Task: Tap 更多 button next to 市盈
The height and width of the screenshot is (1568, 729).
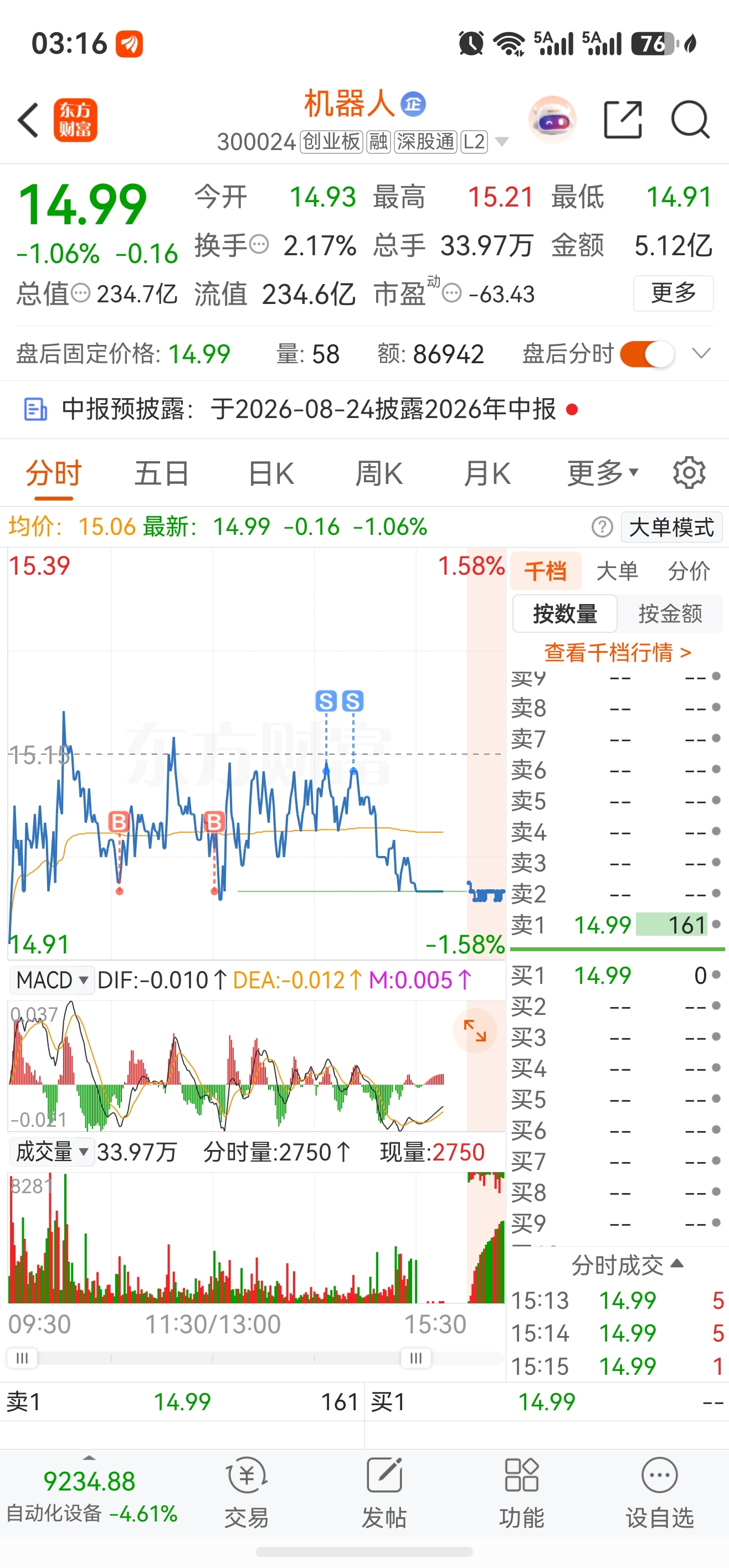Action: pos(673,293)
